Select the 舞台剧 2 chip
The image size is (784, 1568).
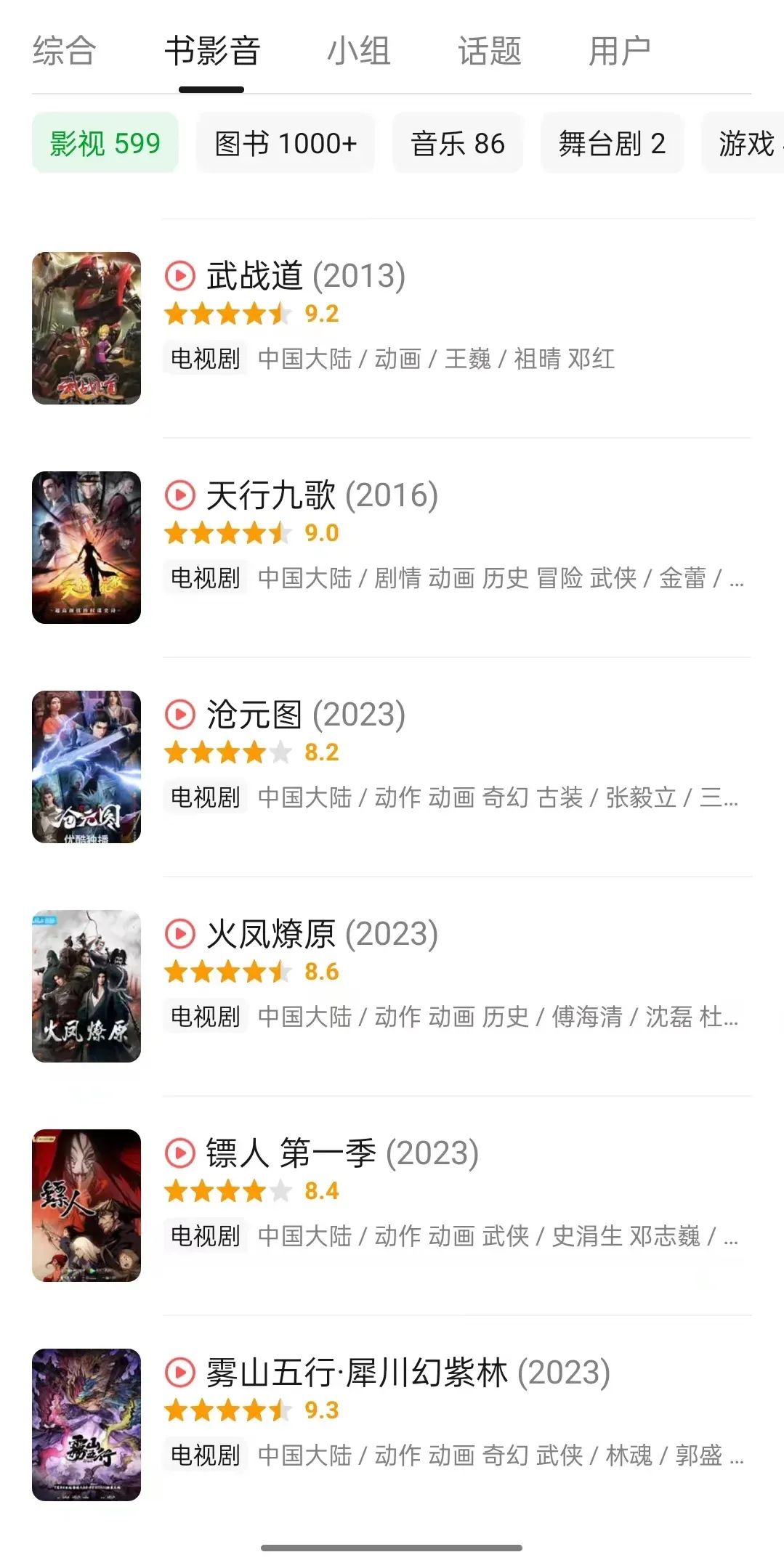click(612, 143)
